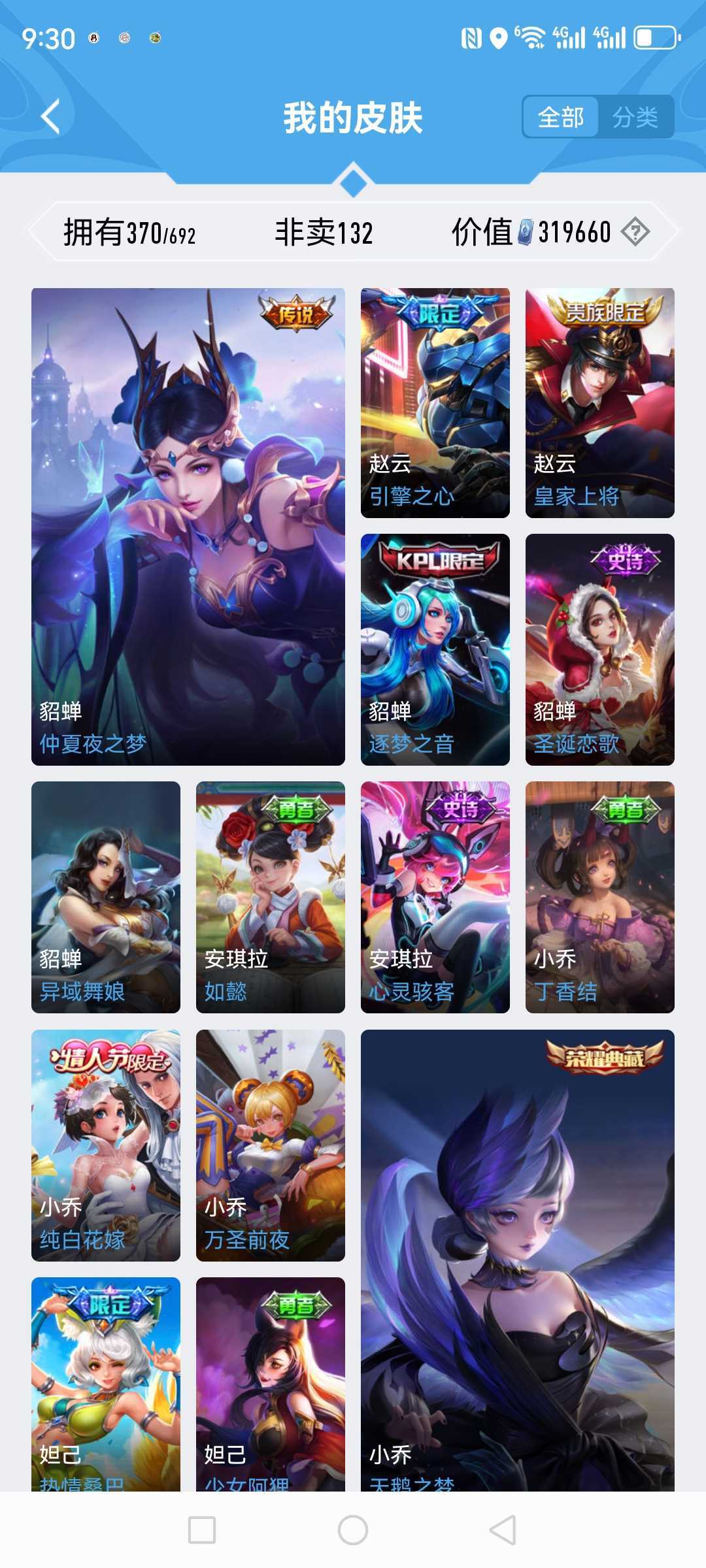View 貂蝉 圣诞恋歌 skin
Viewport: 706px width, 1568px height.
[x=599, y=649]
